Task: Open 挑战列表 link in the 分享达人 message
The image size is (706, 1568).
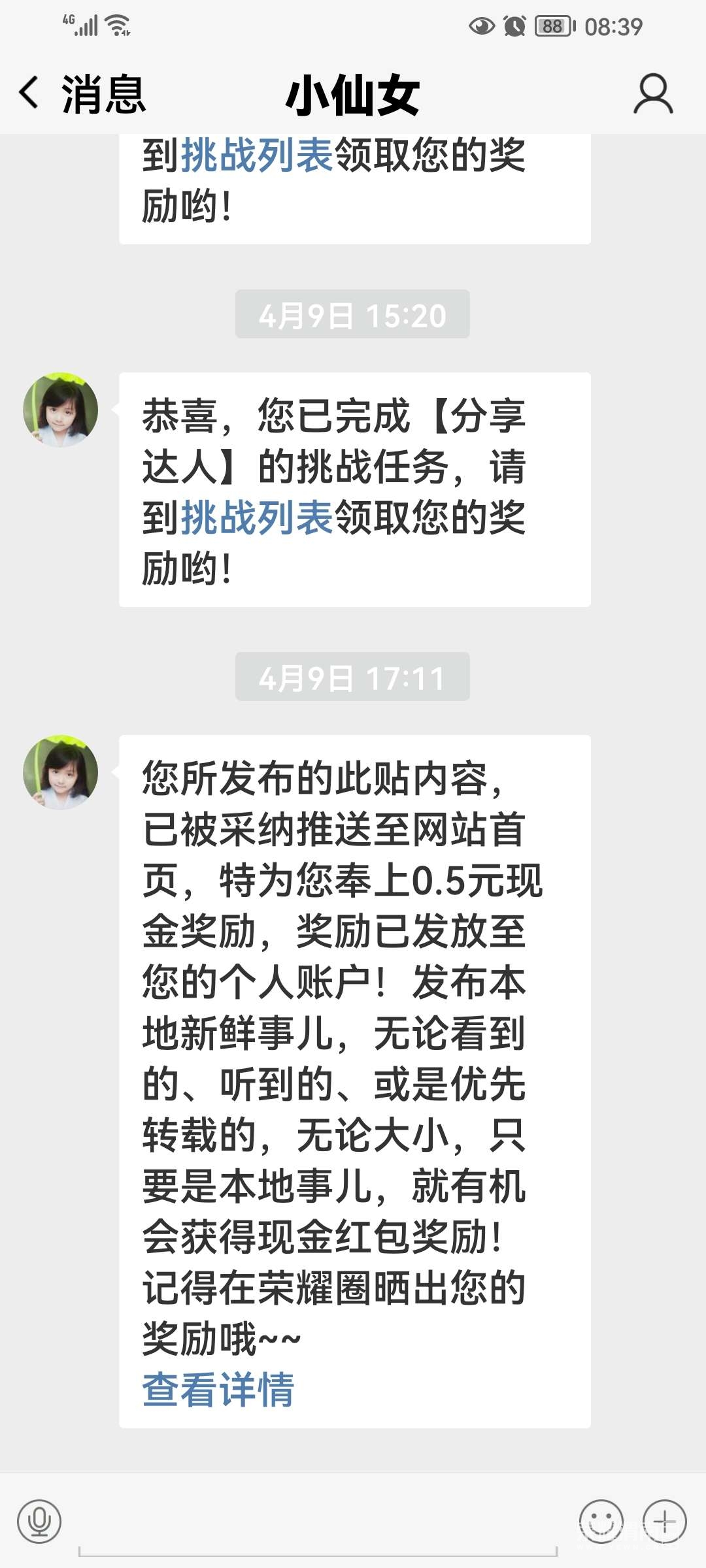Action: [x=256, y=517]
